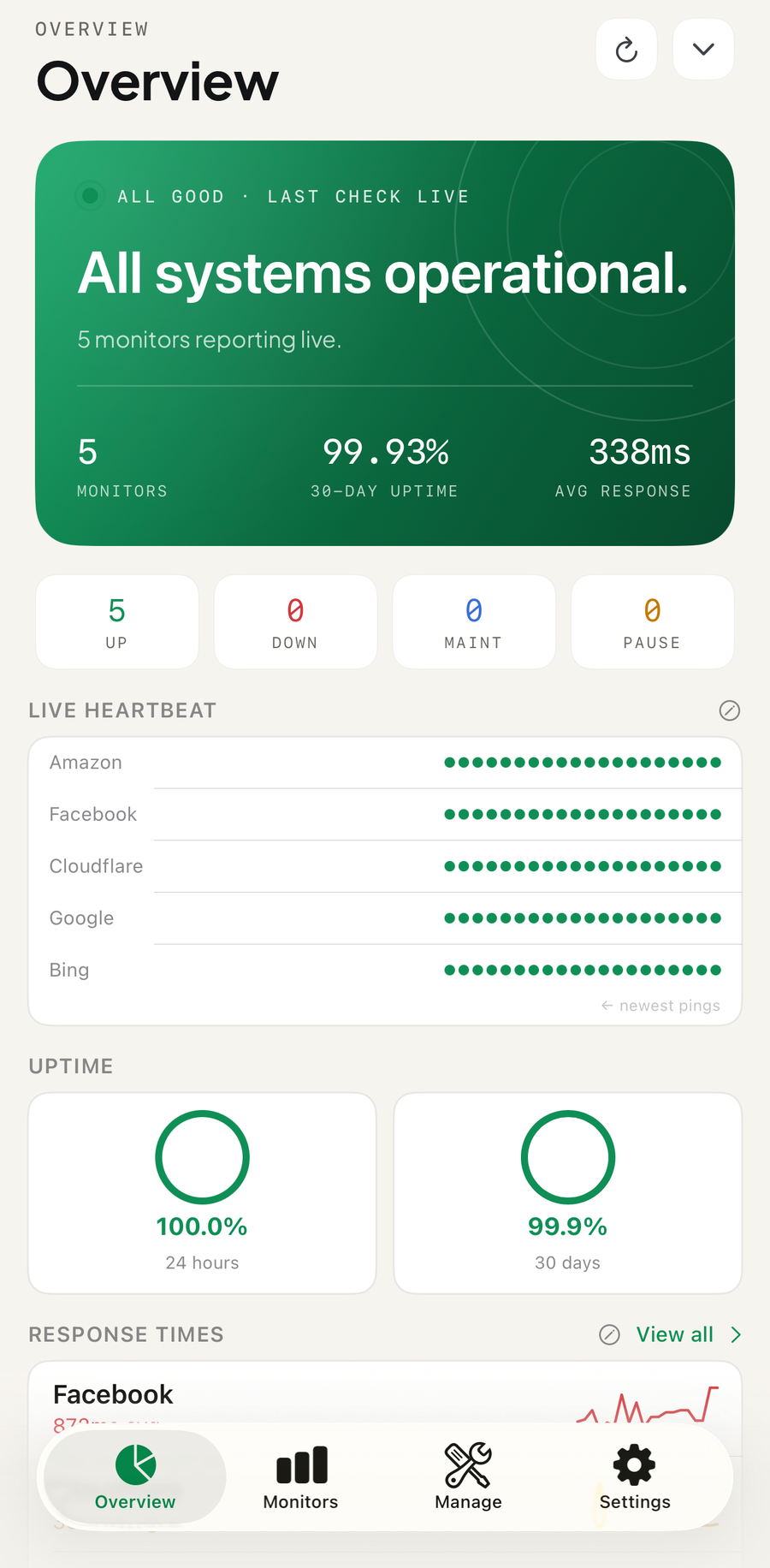Select the Cloudflare heartbeat row

[384, 866]
